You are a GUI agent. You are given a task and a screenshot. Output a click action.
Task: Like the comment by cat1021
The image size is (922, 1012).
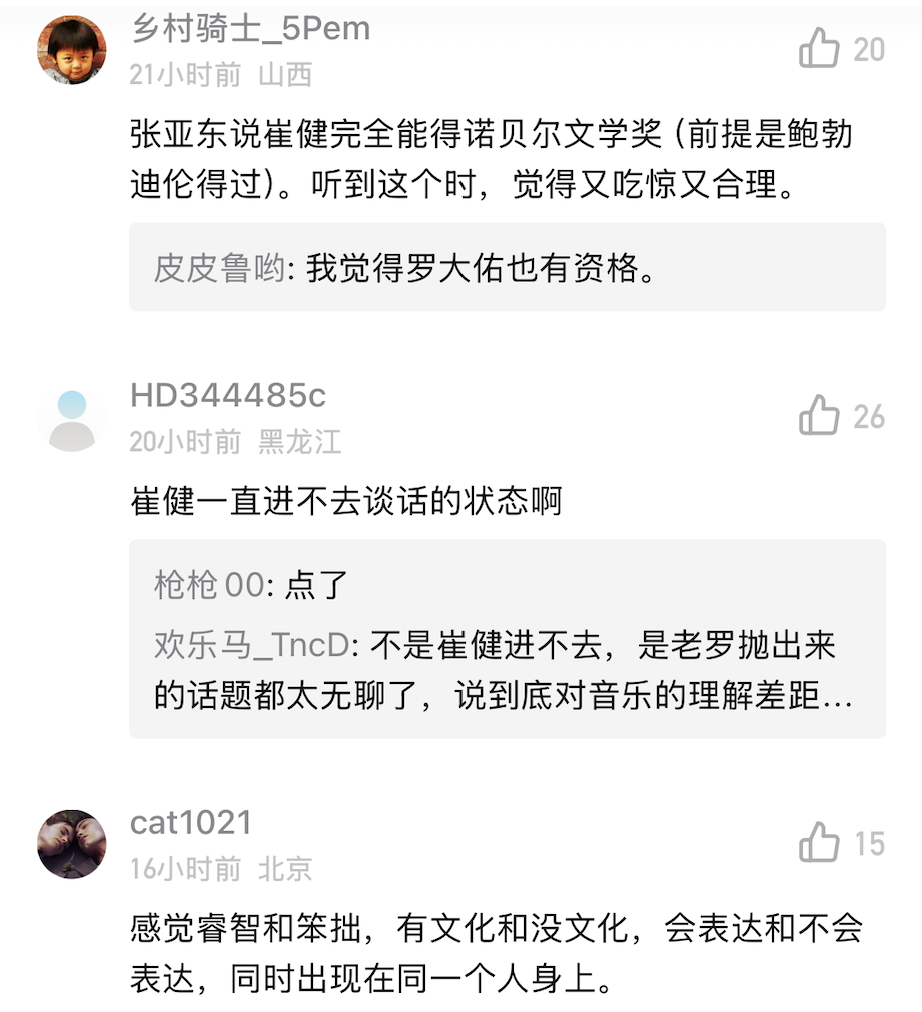point(819,843)
